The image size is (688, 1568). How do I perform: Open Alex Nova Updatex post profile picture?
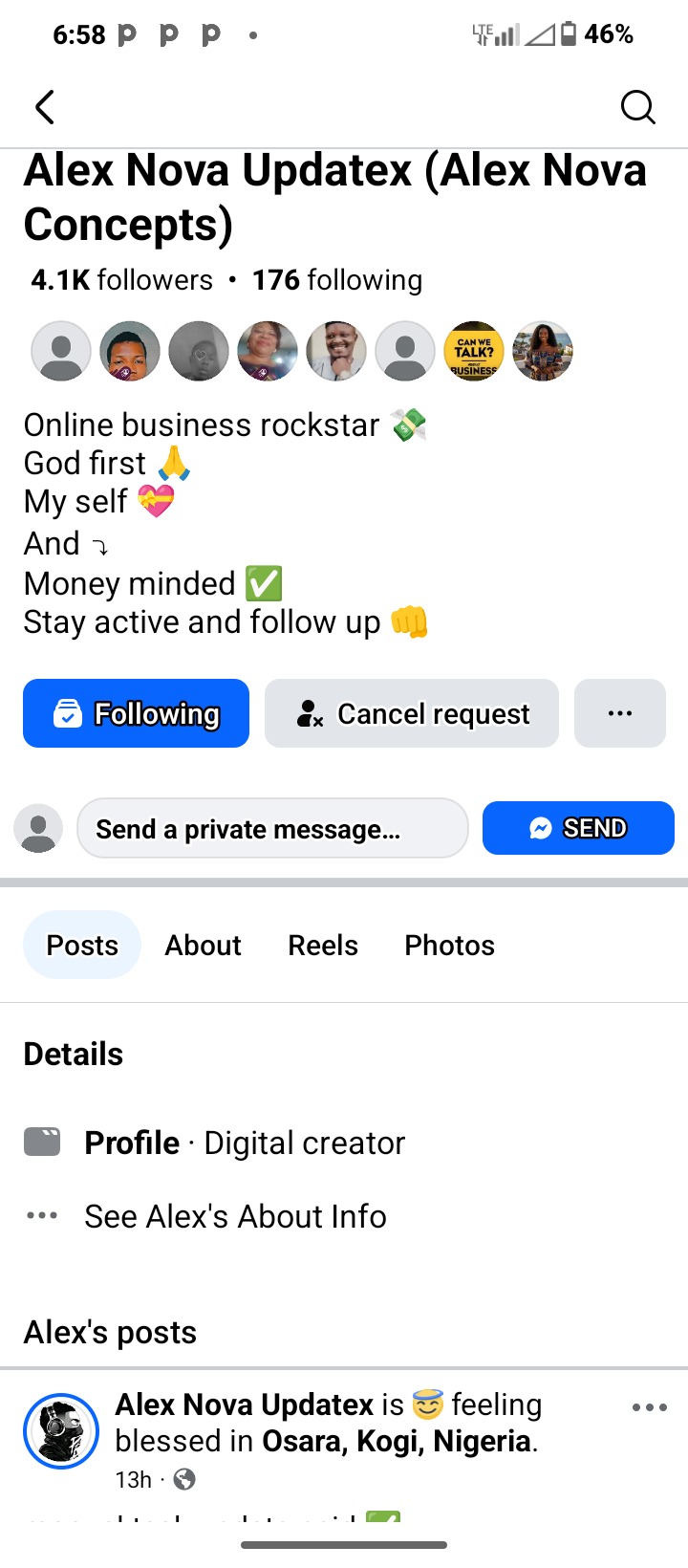tap(61, 1431)
